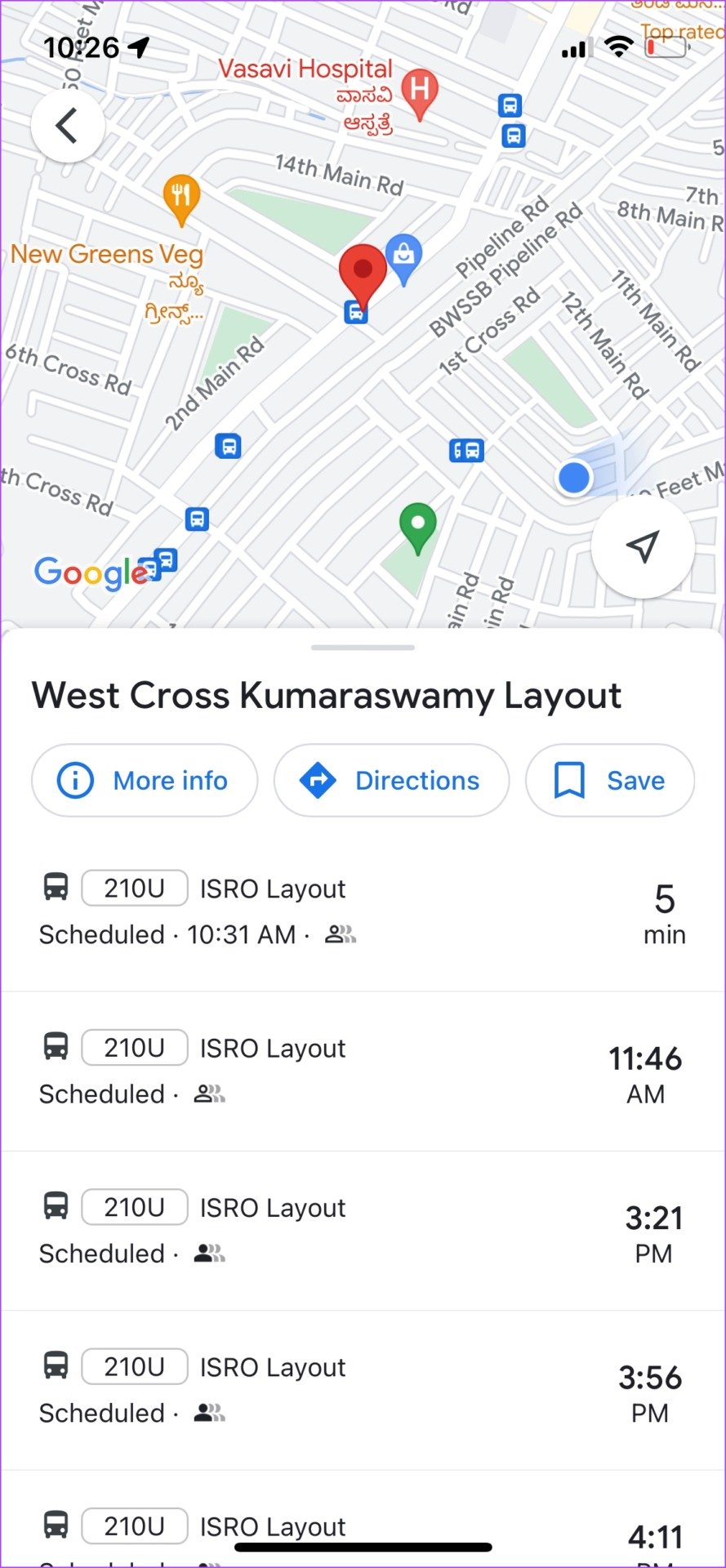Tap the blue shopping bag pin
726x1568 pixels.
click(403, 256)
